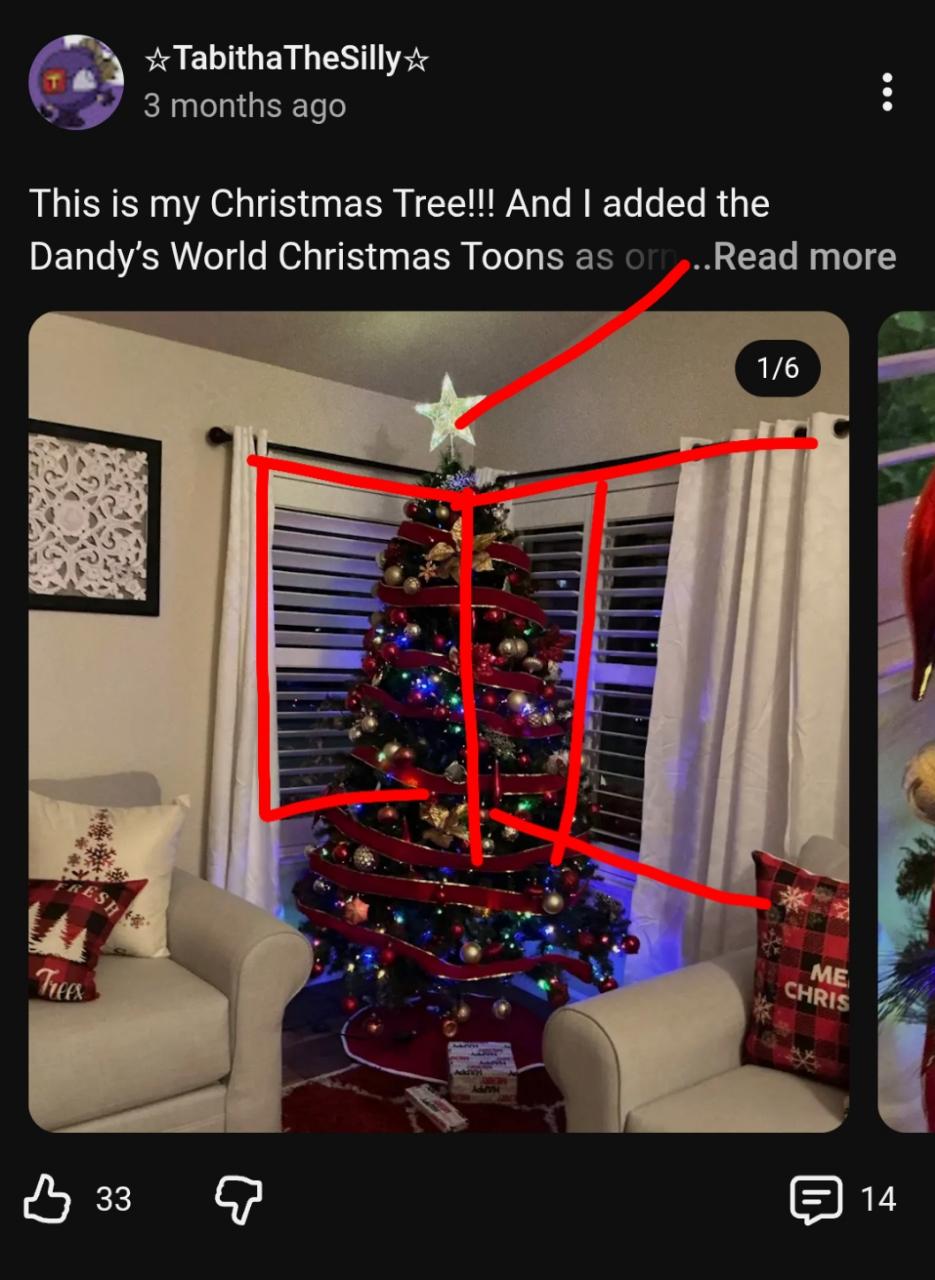Open the Christmas tree photo

(x=438, y=720)
